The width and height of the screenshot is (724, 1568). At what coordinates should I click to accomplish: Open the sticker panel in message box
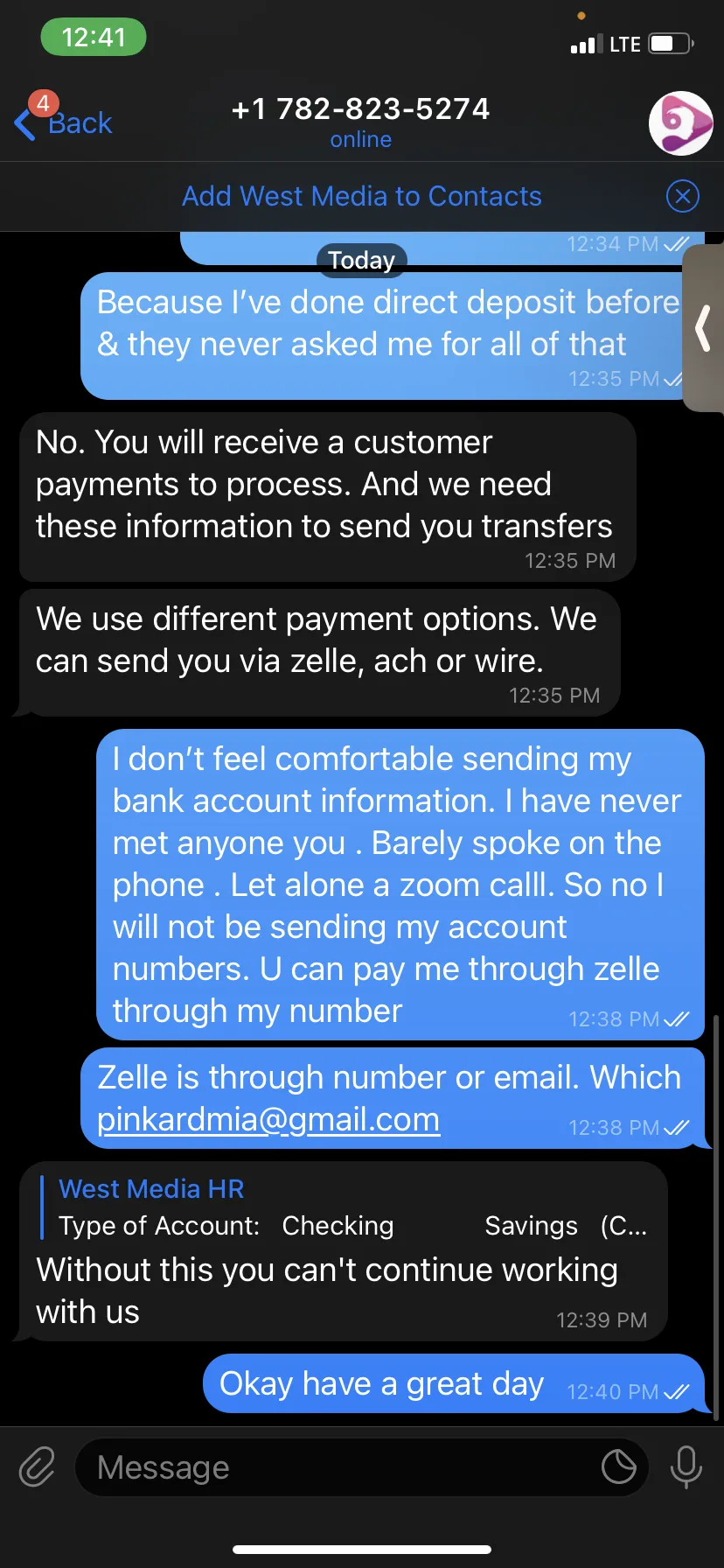click(x=618, y=1466)
